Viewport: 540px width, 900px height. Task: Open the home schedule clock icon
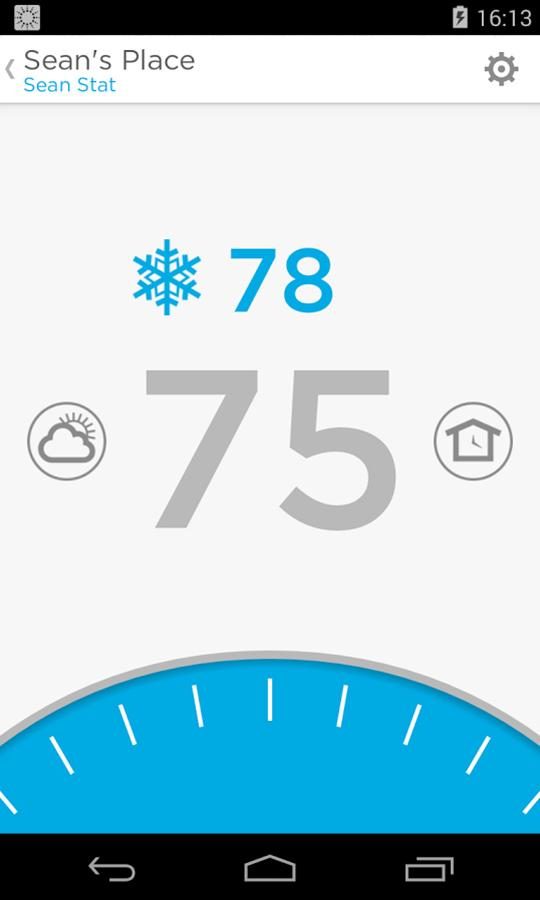[473, 441]
